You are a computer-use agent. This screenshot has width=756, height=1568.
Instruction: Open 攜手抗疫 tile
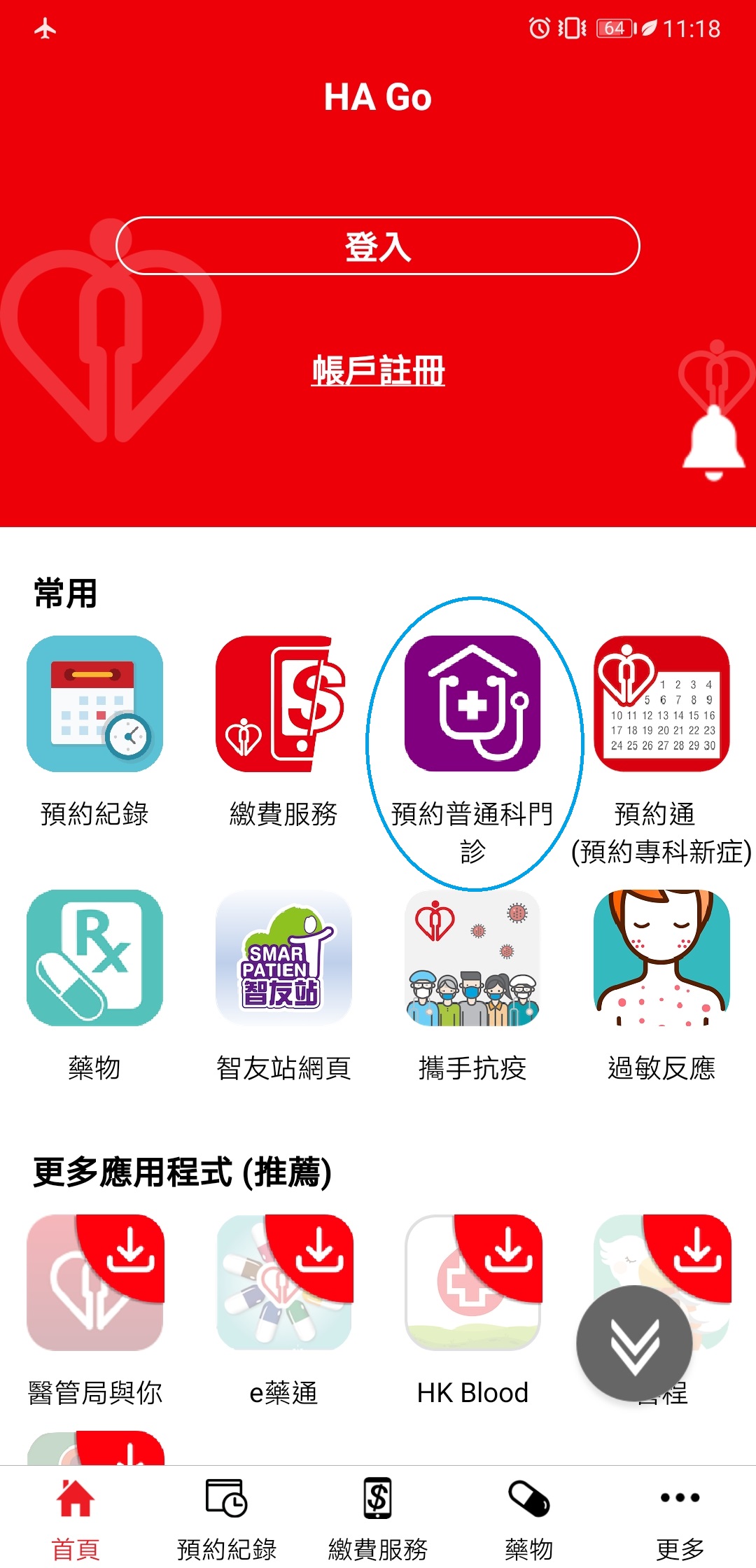click(472, 958)
